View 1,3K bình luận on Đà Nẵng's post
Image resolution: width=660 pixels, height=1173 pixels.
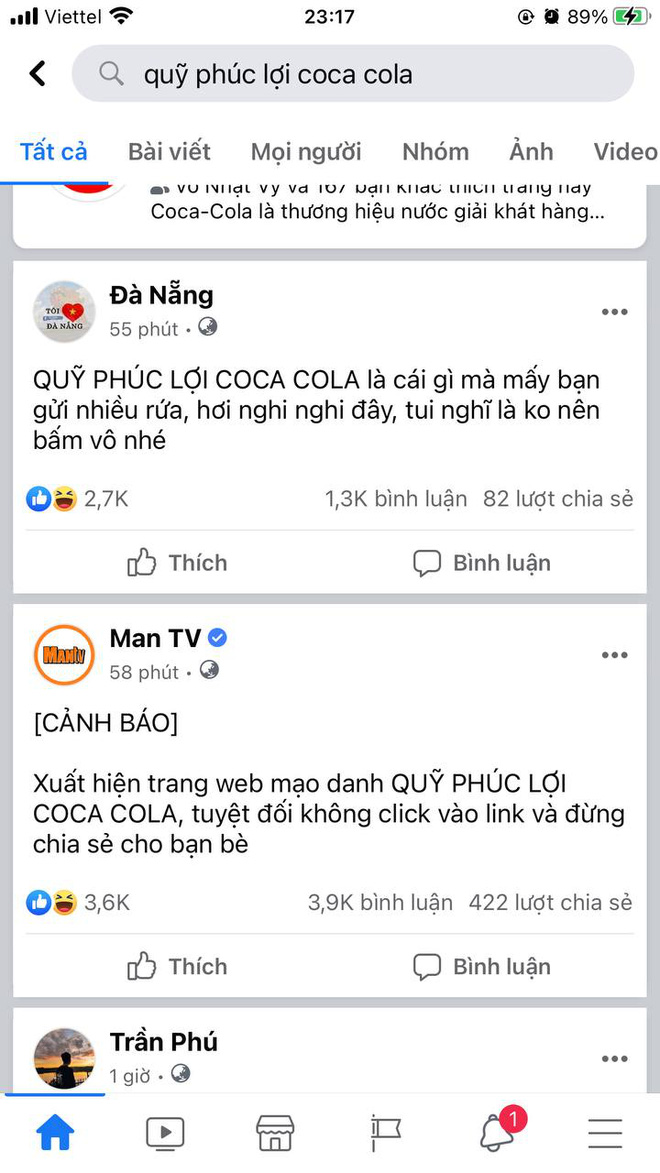(x=396, y=499)
